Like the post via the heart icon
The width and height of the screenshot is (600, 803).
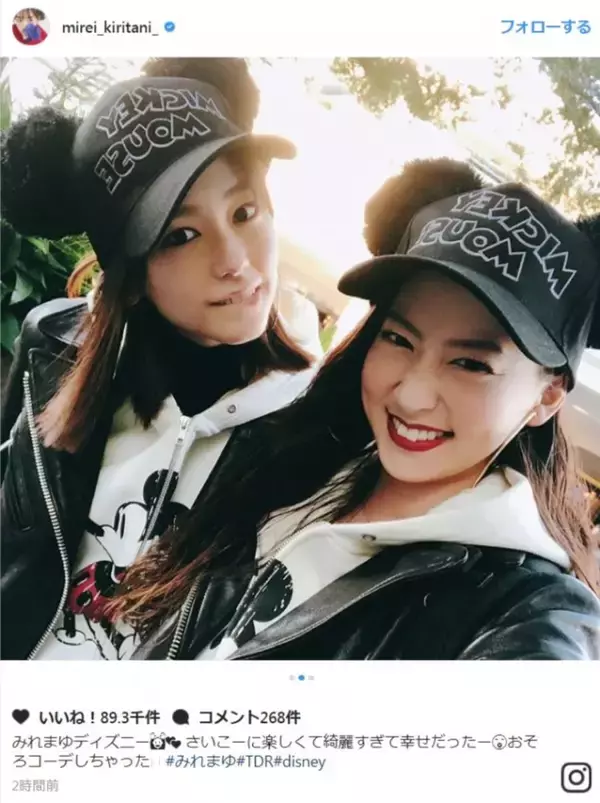[19, 717]
